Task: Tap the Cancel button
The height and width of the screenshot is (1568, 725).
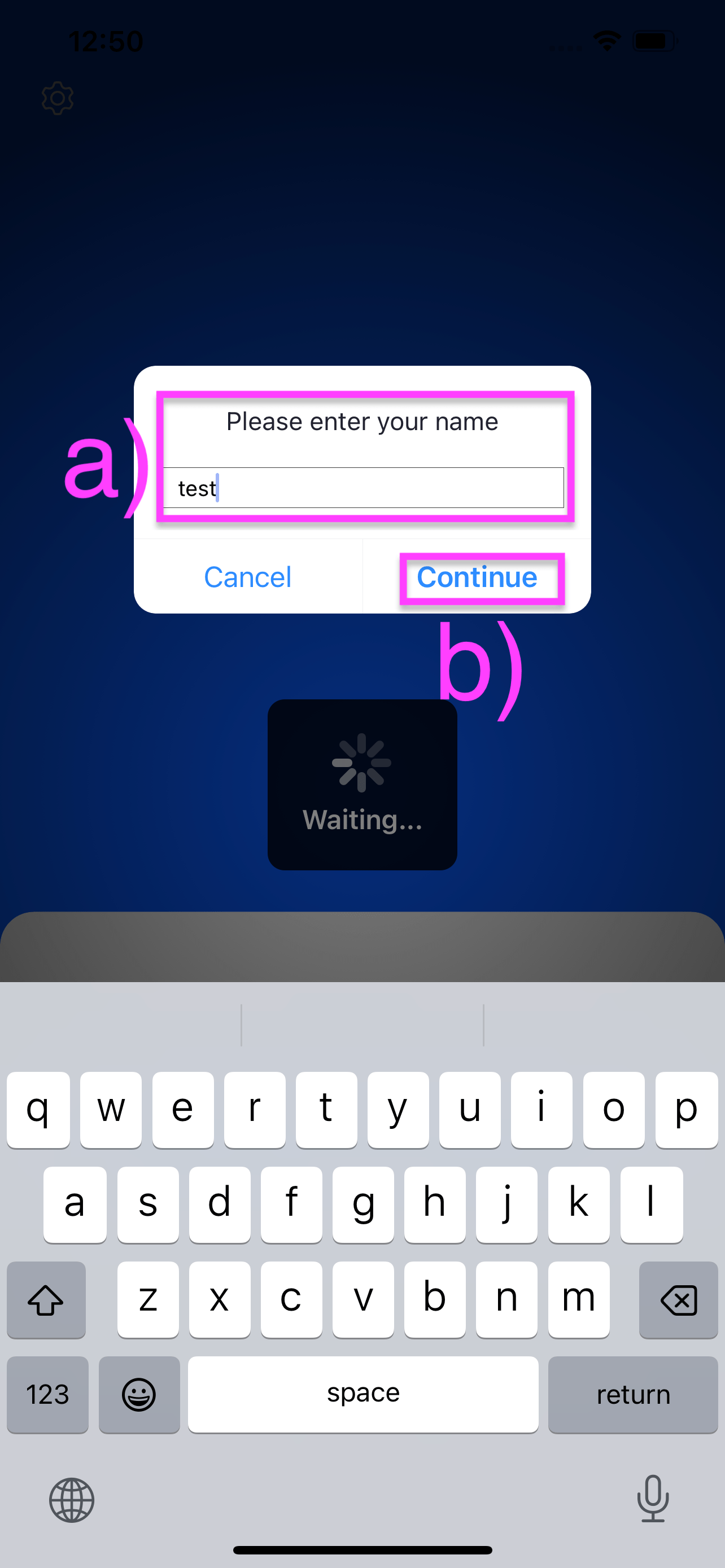Action: point(247,577)
